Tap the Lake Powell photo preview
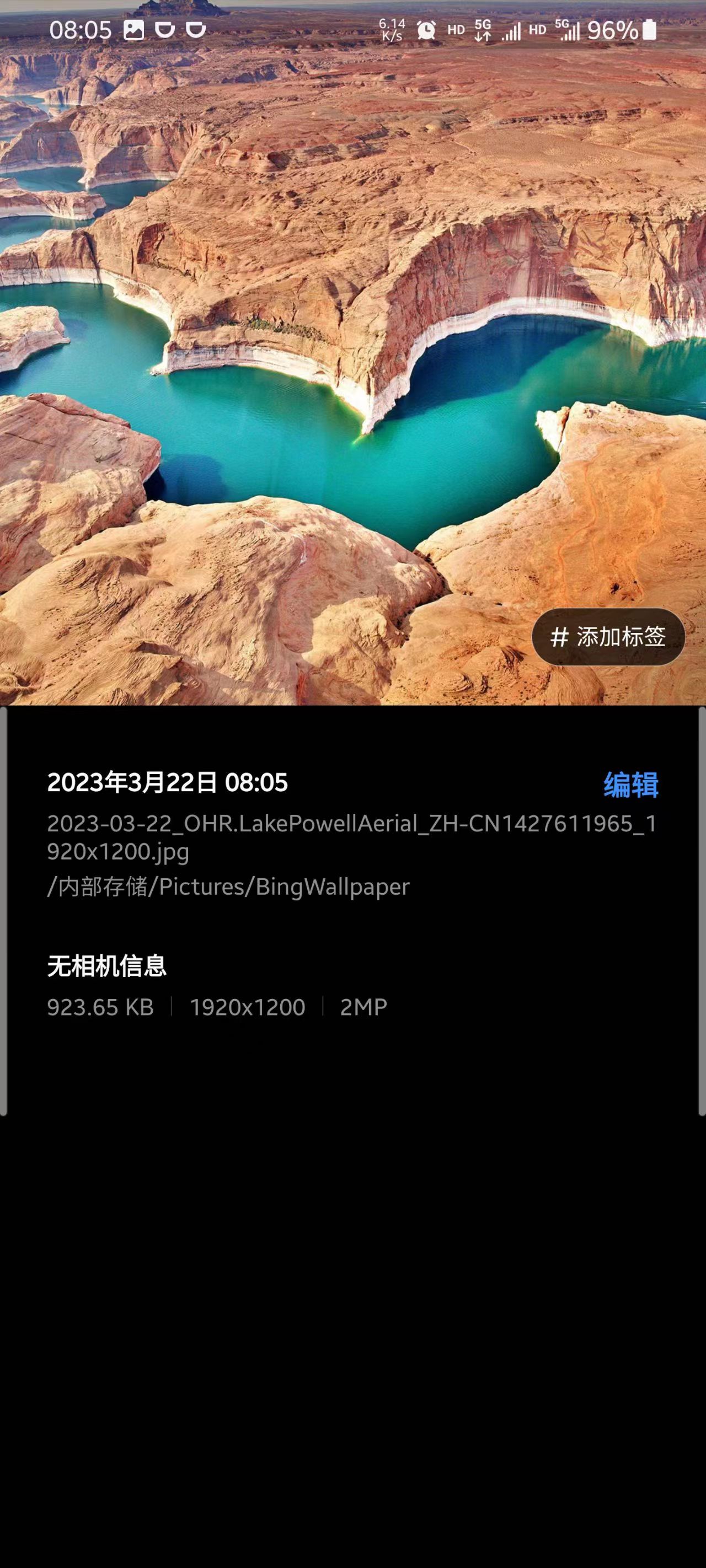The image size is (706, 1568). 354,365
